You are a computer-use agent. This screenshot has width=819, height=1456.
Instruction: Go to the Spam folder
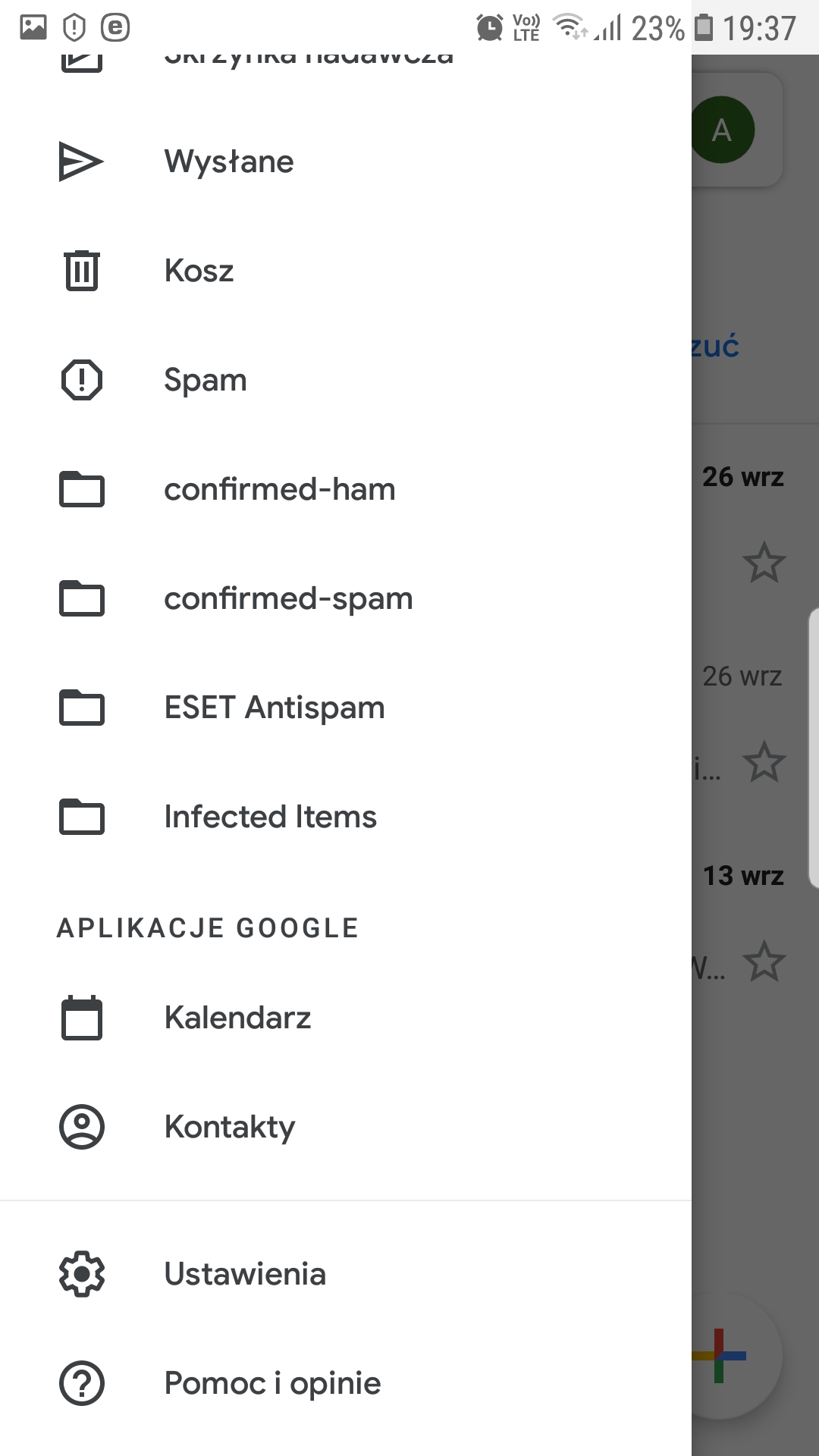(x=346, y=380)
